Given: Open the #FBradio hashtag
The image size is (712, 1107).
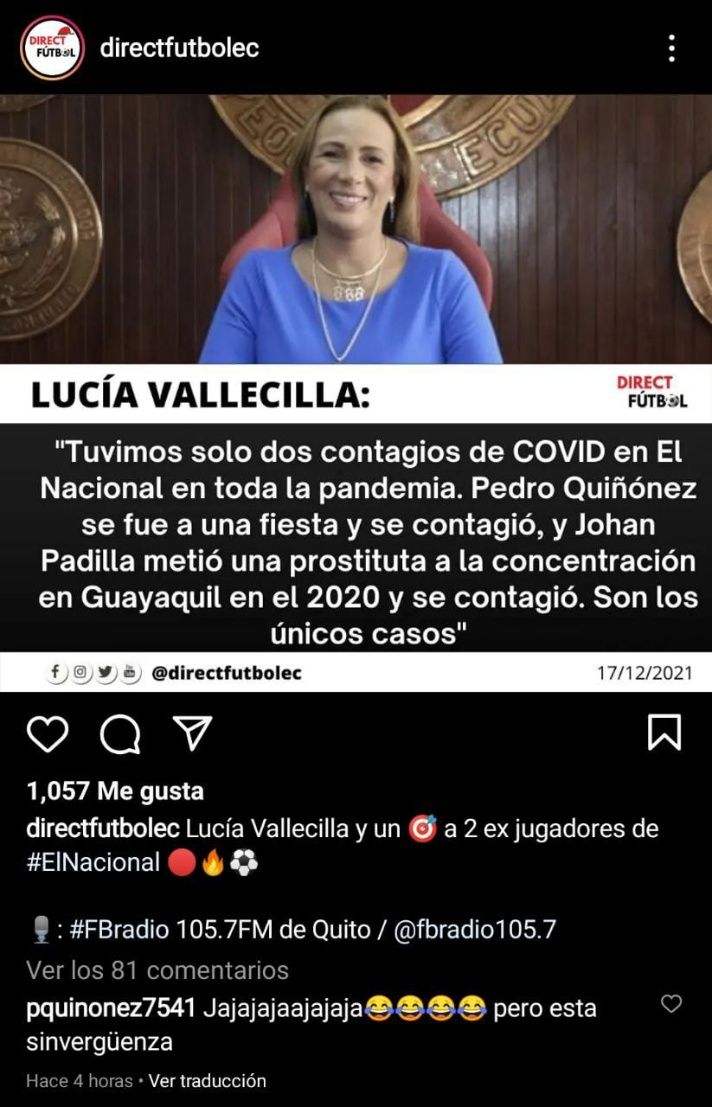Looking at the screenshot, I should (120, 929).
